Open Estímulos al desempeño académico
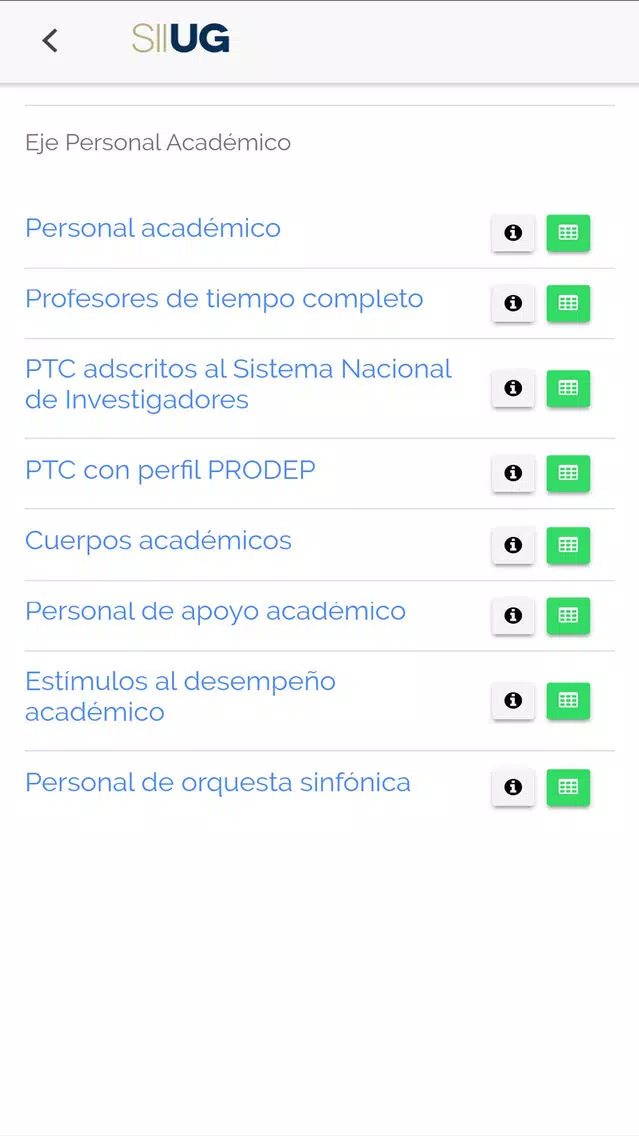 pos(180,696)
